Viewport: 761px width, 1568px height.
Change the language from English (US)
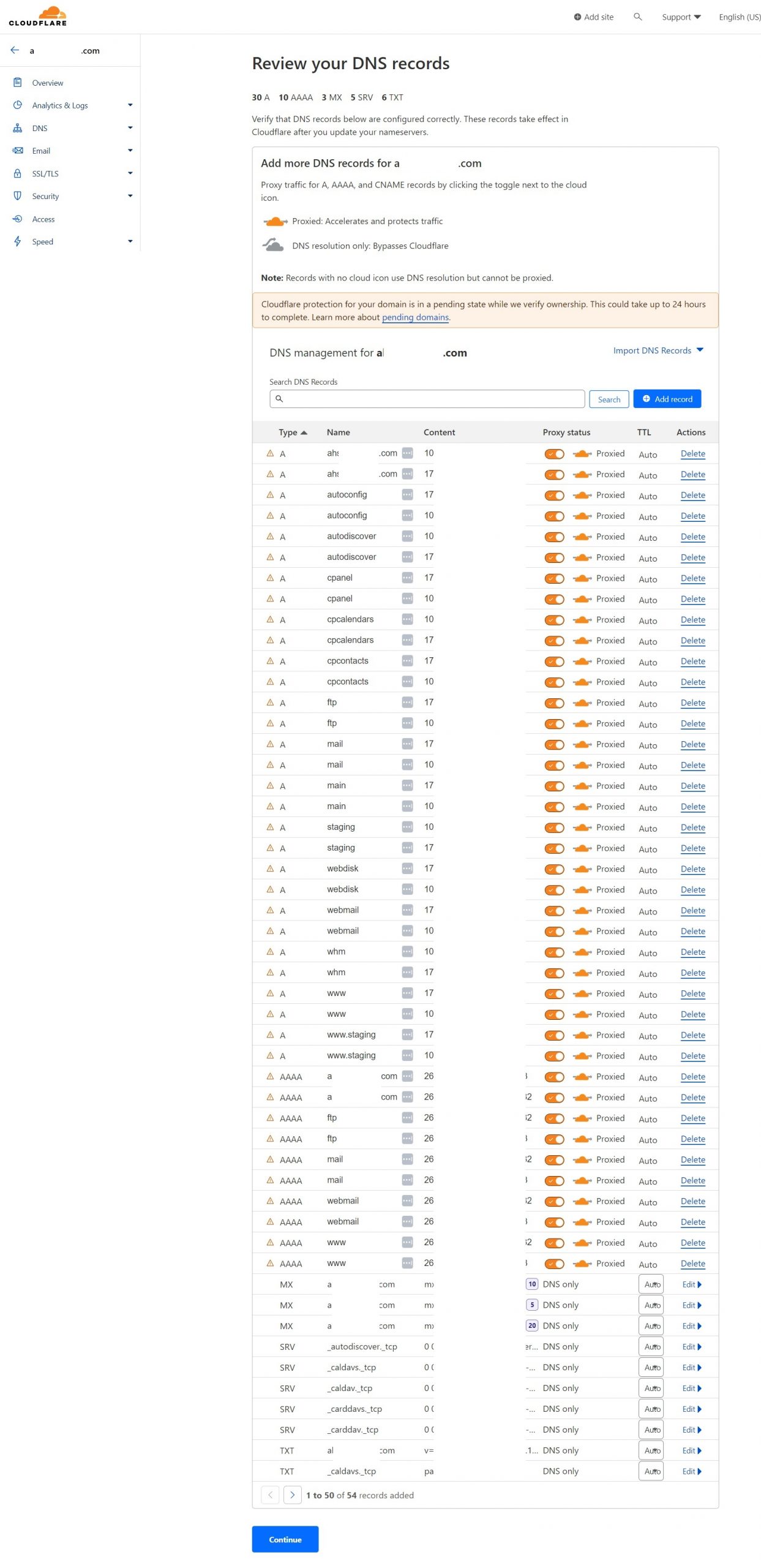pos(739,17)
